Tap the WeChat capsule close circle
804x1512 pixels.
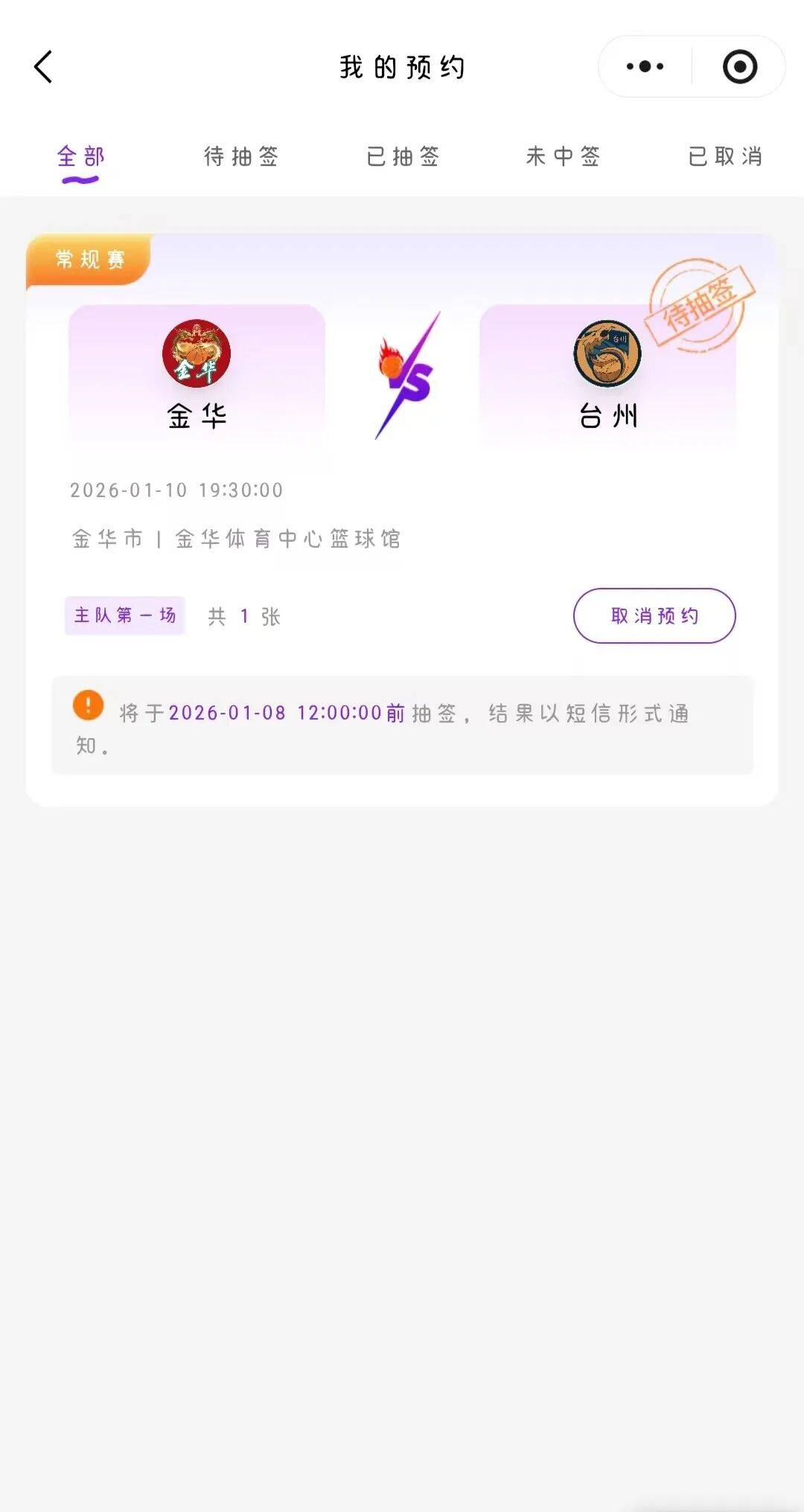739,66
